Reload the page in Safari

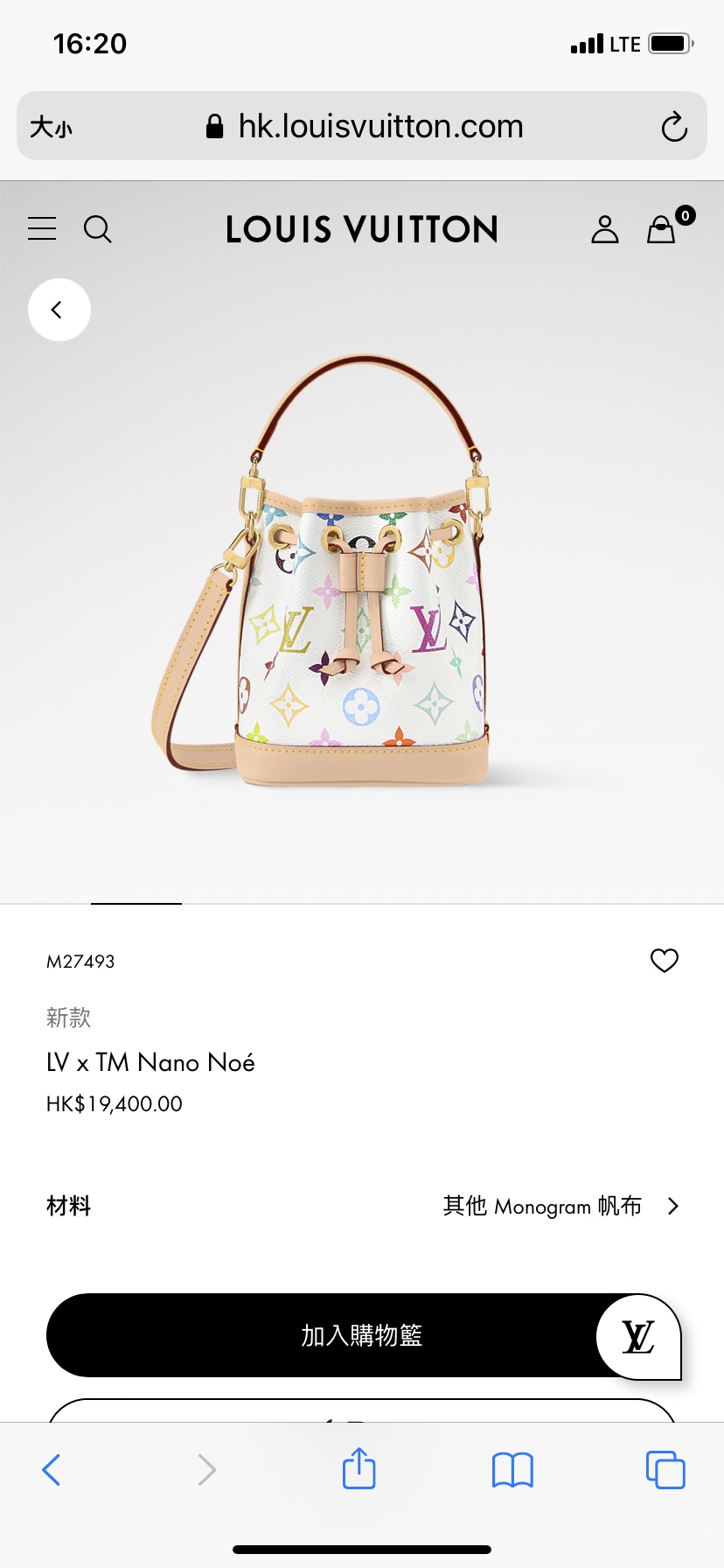(674, 127)
